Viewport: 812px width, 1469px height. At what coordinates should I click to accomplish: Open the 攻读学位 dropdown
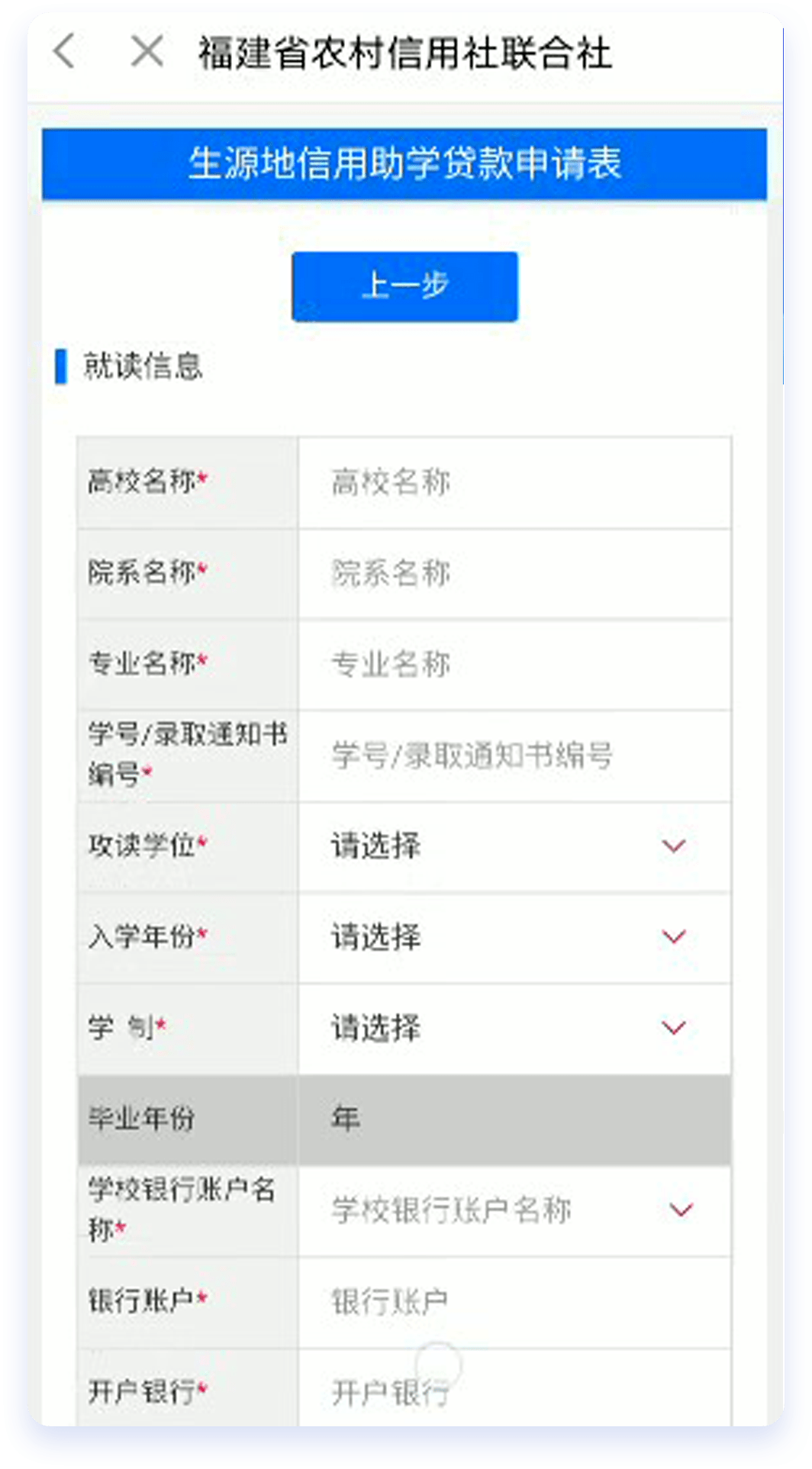click(514, 846)
